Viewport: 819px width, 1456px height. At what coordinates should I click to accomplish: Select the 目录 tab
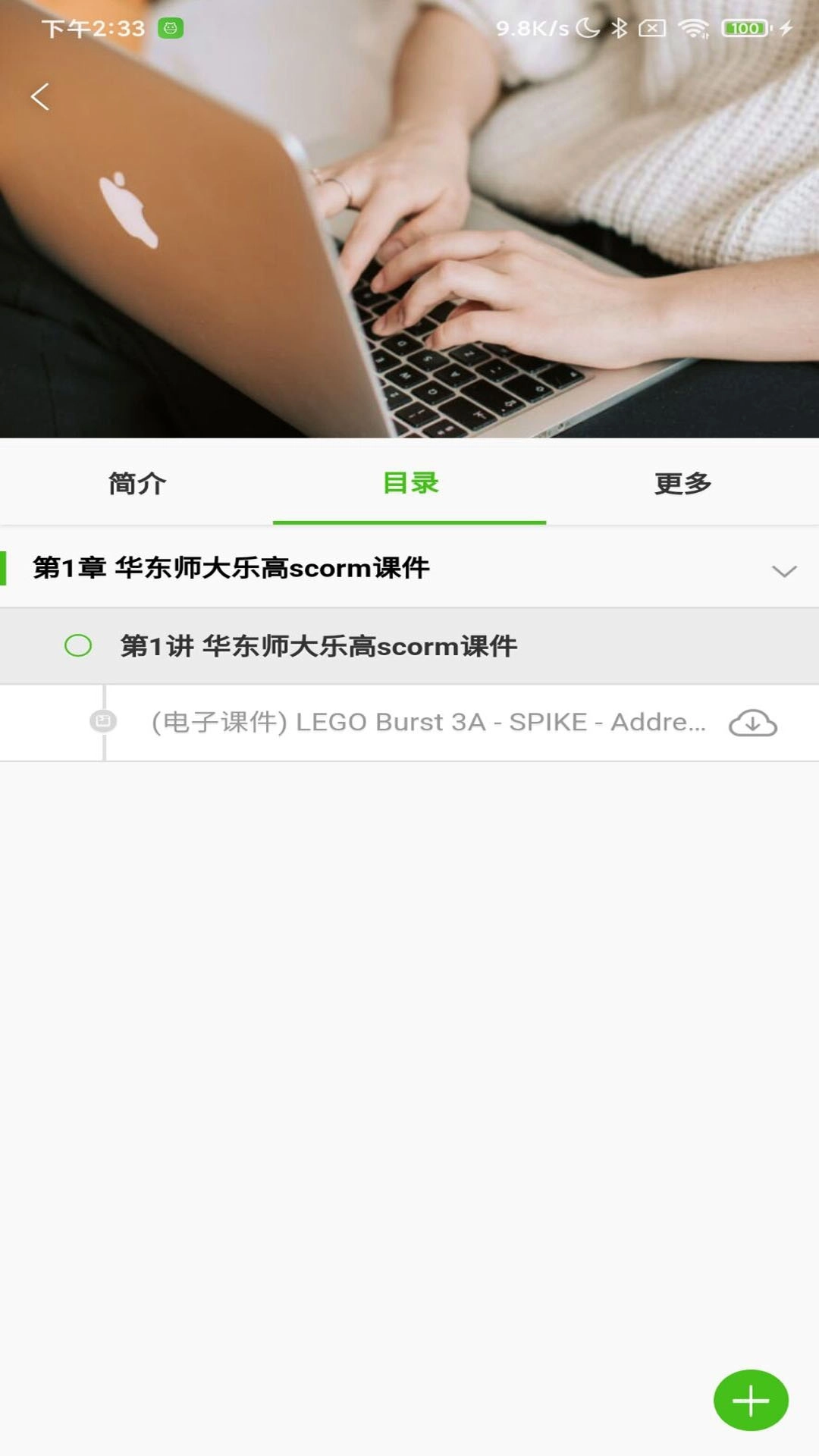click(x=409, y=483)
